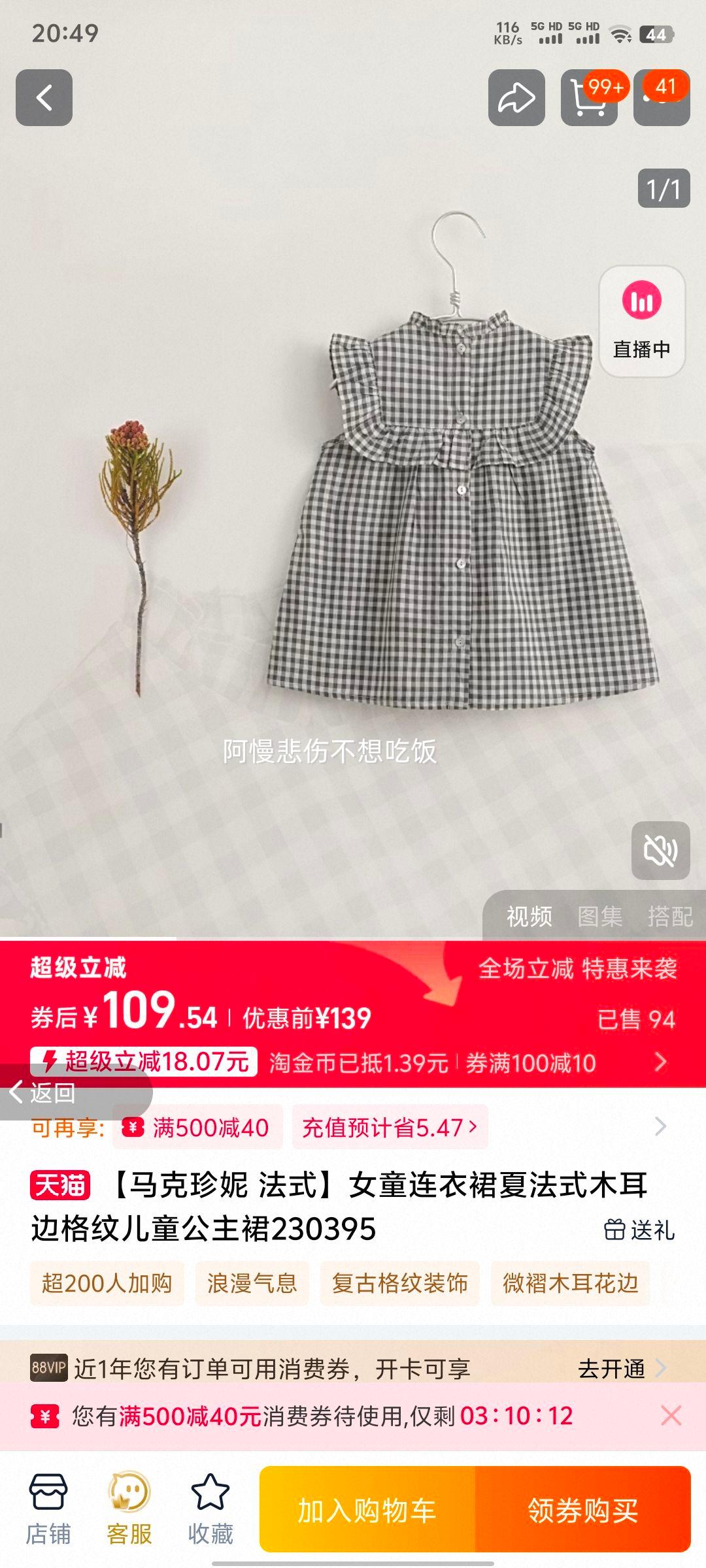Switch to the 图集 tab
The image size is (706, 1568).
pyautogui.click(x=599, y=917)
